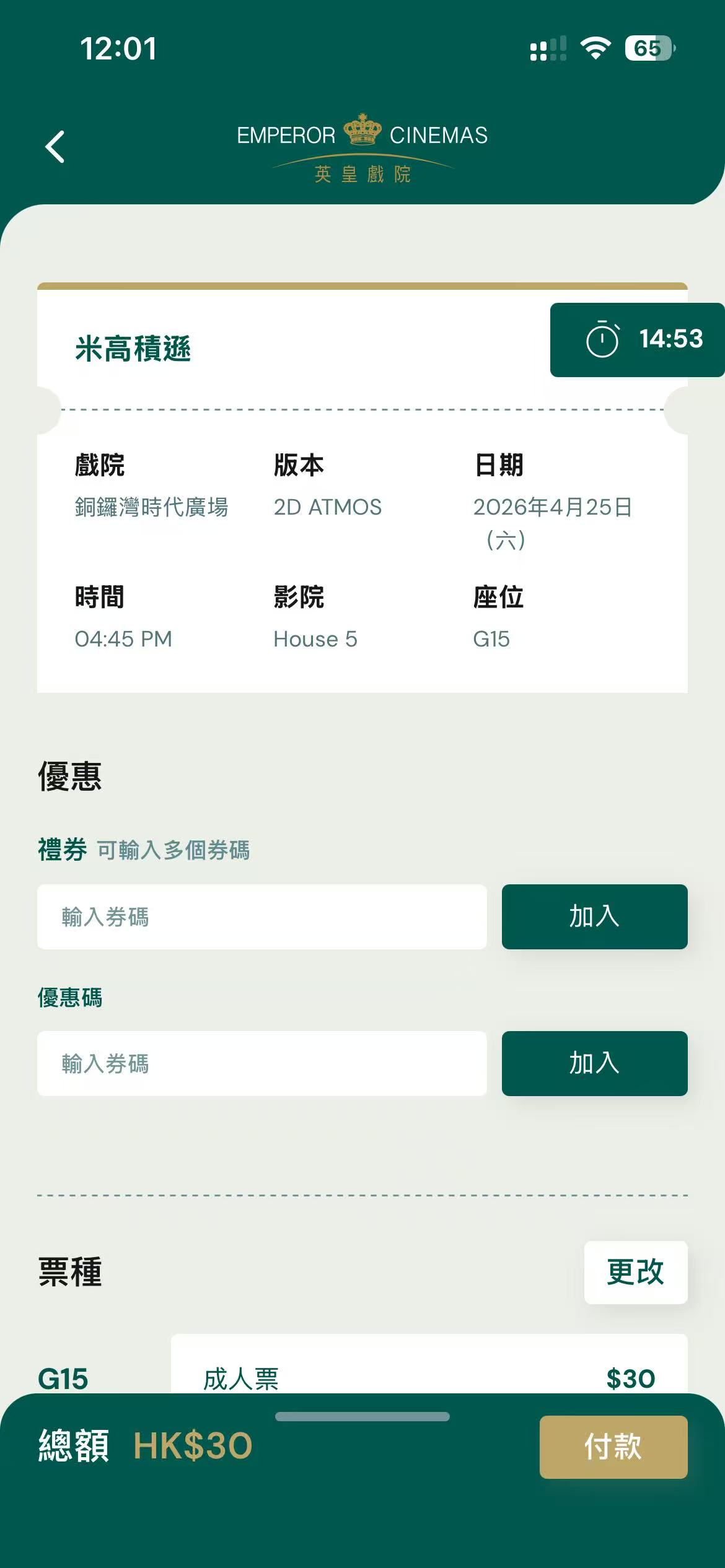This screenshot has height=1568, width=725.
Task: Tap 加入 next to the 優惠碼 field
Action: (594, 1063)
